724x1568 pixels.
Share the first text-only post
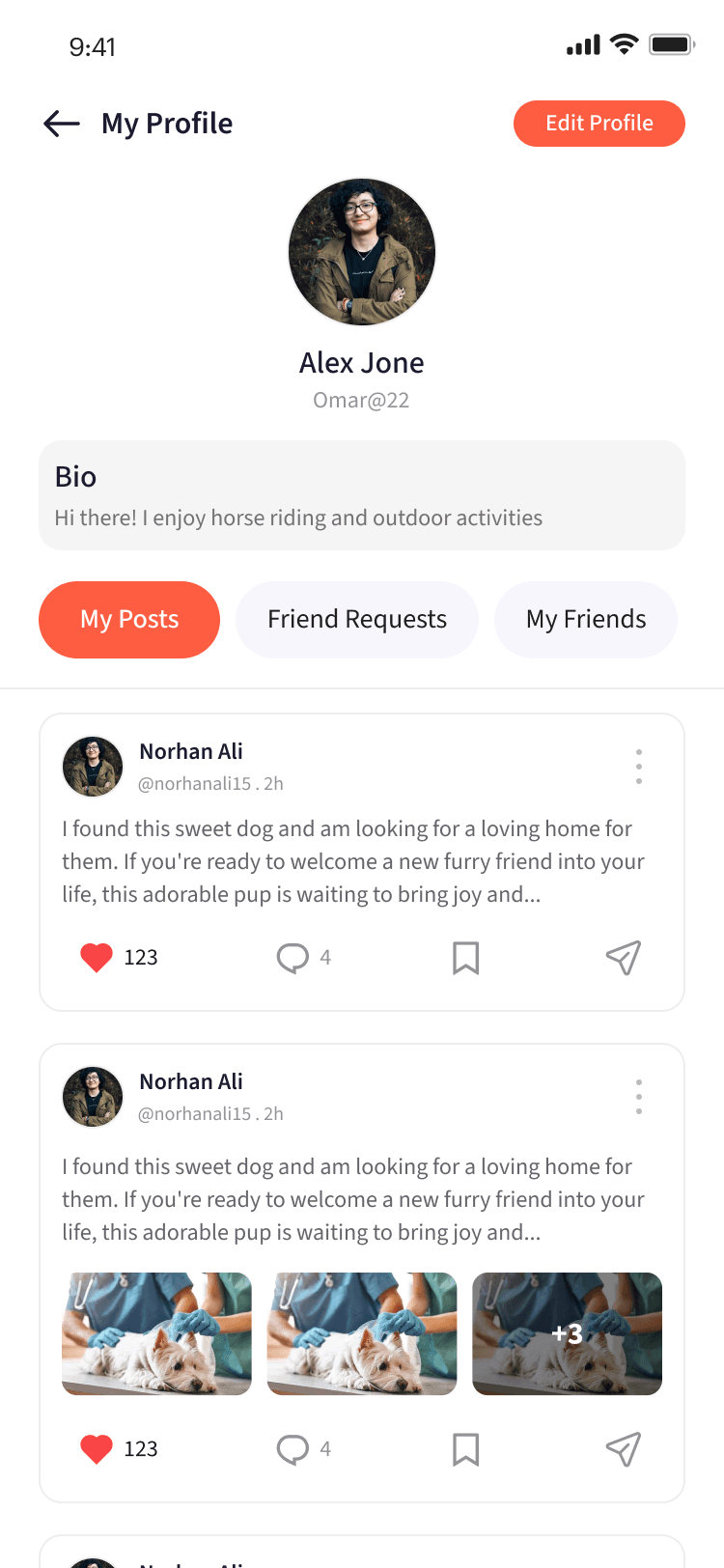pyautogui.click(x=624, y=958)
